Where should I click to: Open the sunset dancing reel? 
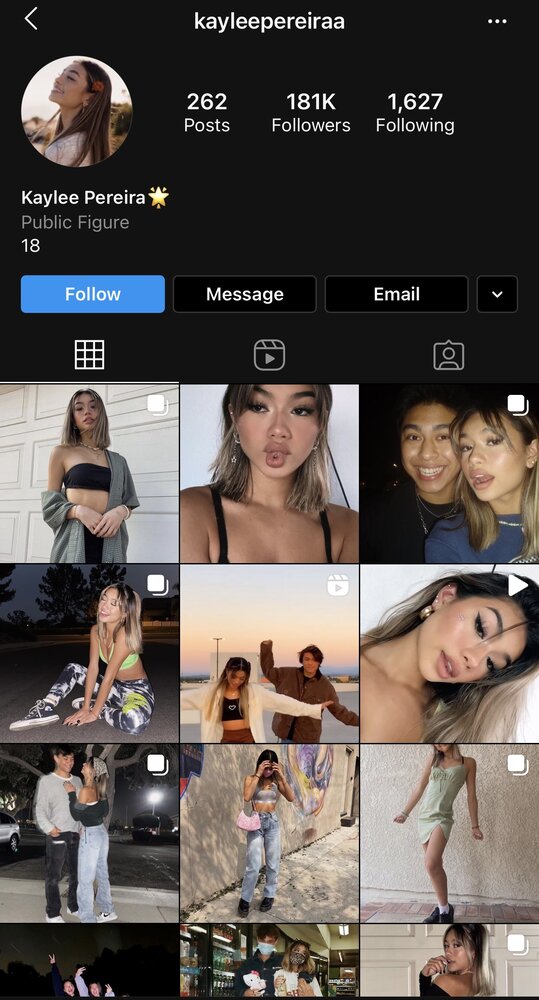coord(269,653)
